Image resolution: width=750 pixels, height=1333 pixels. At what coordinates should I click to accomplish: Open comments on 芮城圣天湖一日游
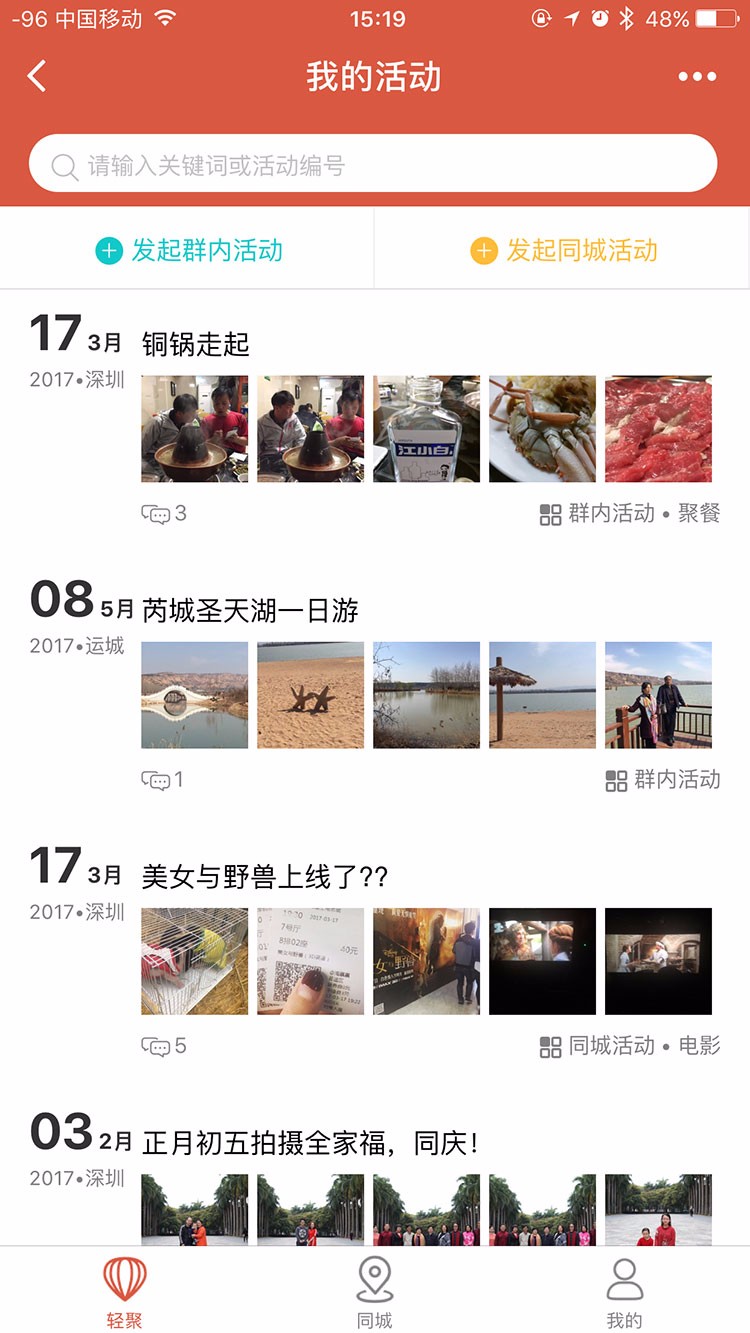click(x=163, y=780)
